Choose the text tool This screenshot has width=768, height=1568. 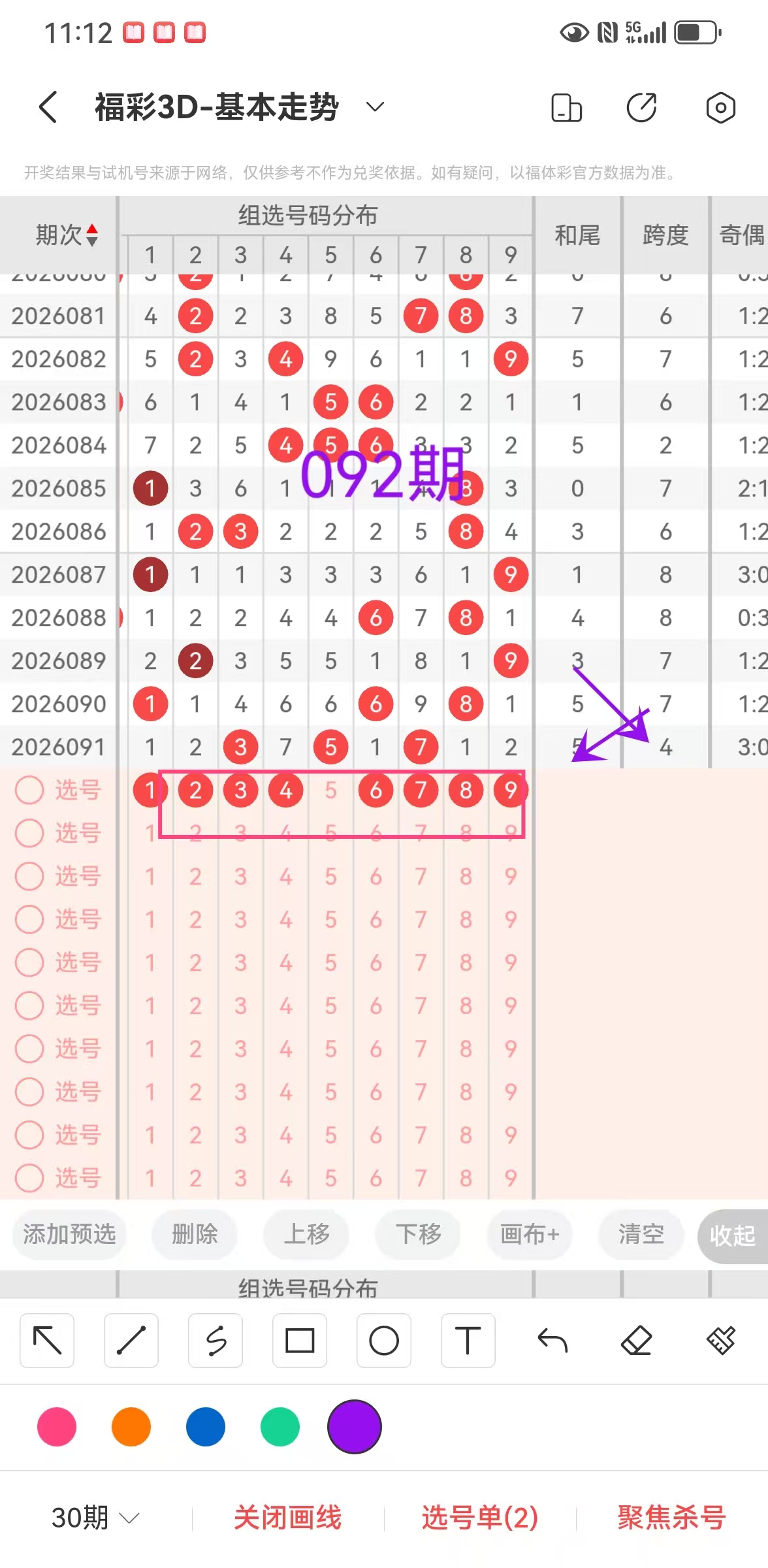(x=468, y=1341)
